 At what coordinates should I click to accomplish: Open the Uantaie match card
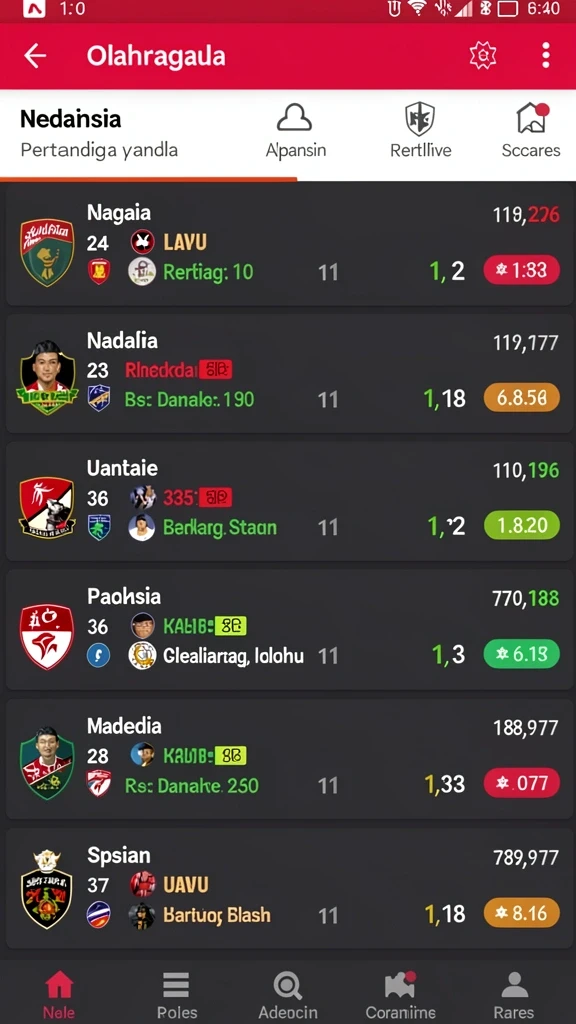[x=288, y=501]
